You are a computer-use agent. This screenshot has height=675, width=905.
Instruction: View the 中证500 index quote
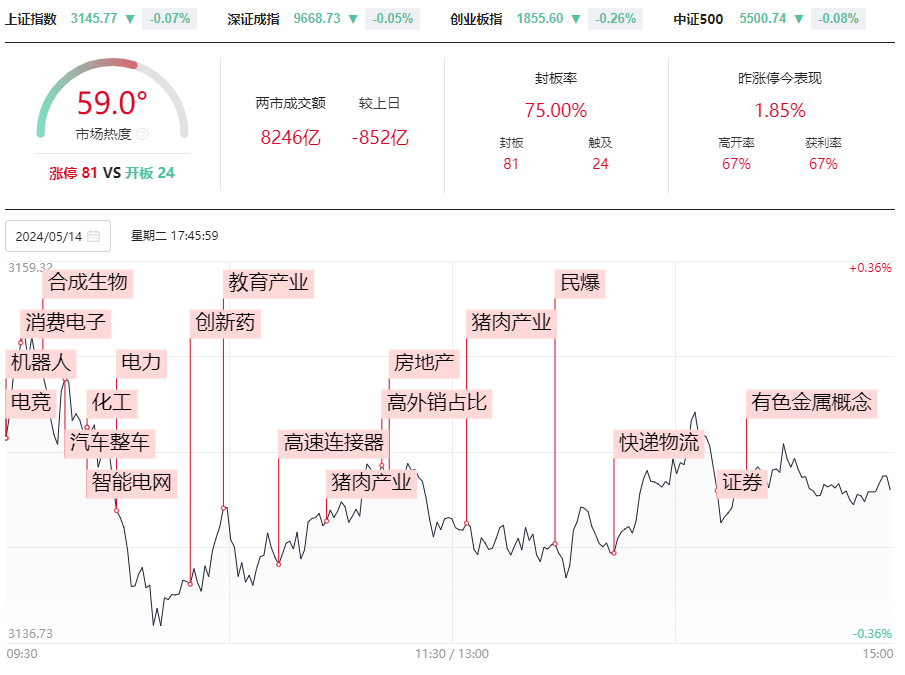698,19
